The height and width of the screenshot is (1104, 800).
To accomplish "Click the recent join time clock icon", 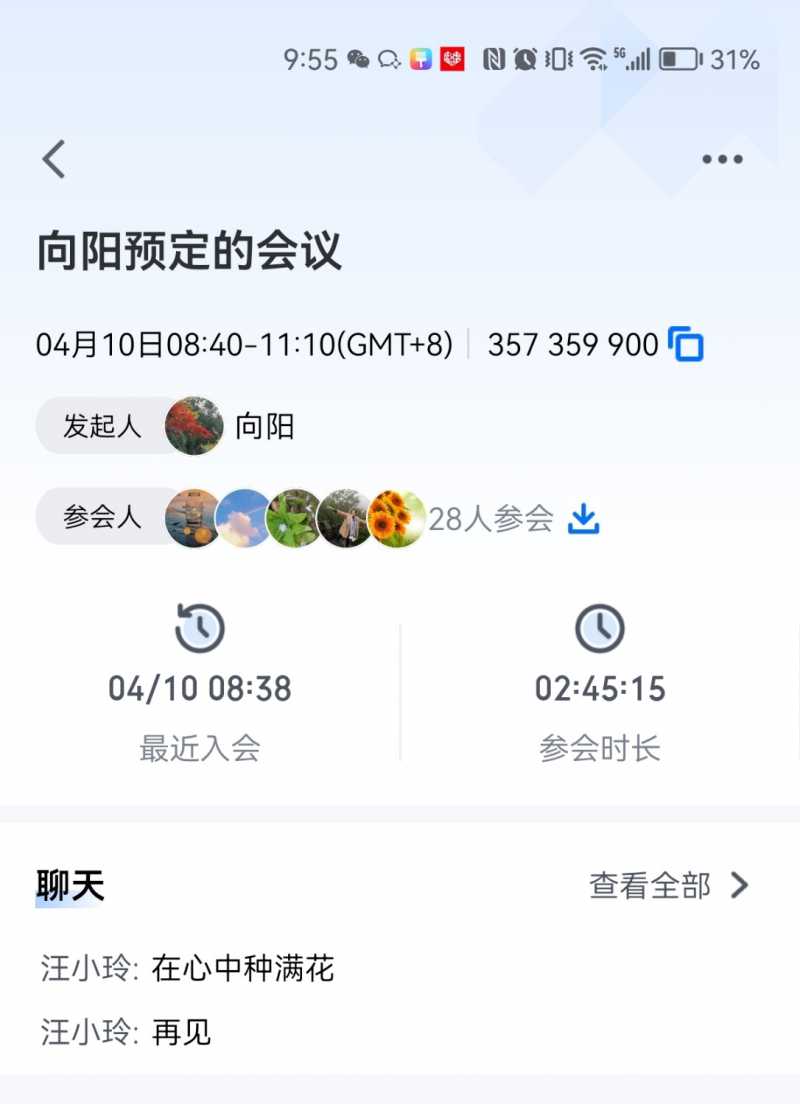I will click(x=199, y=630).
